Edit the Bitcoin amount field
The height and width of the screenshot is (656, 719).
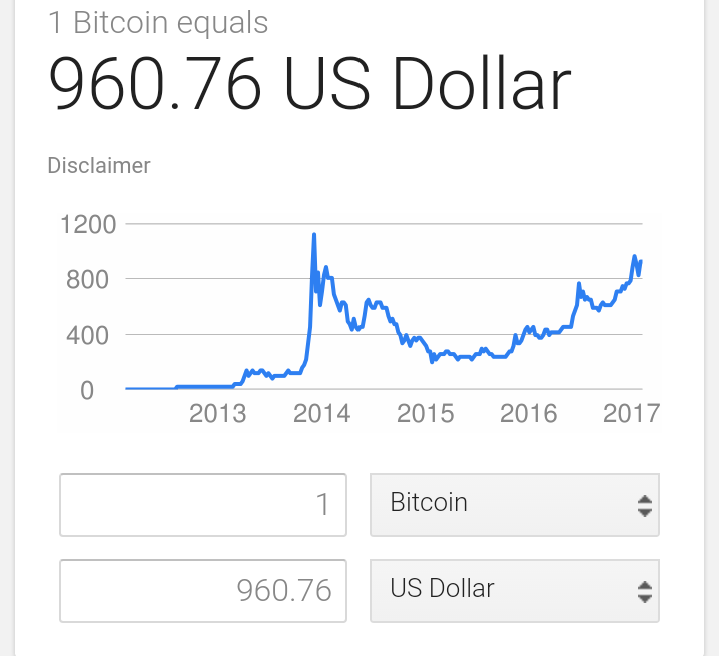pos(203,504)
